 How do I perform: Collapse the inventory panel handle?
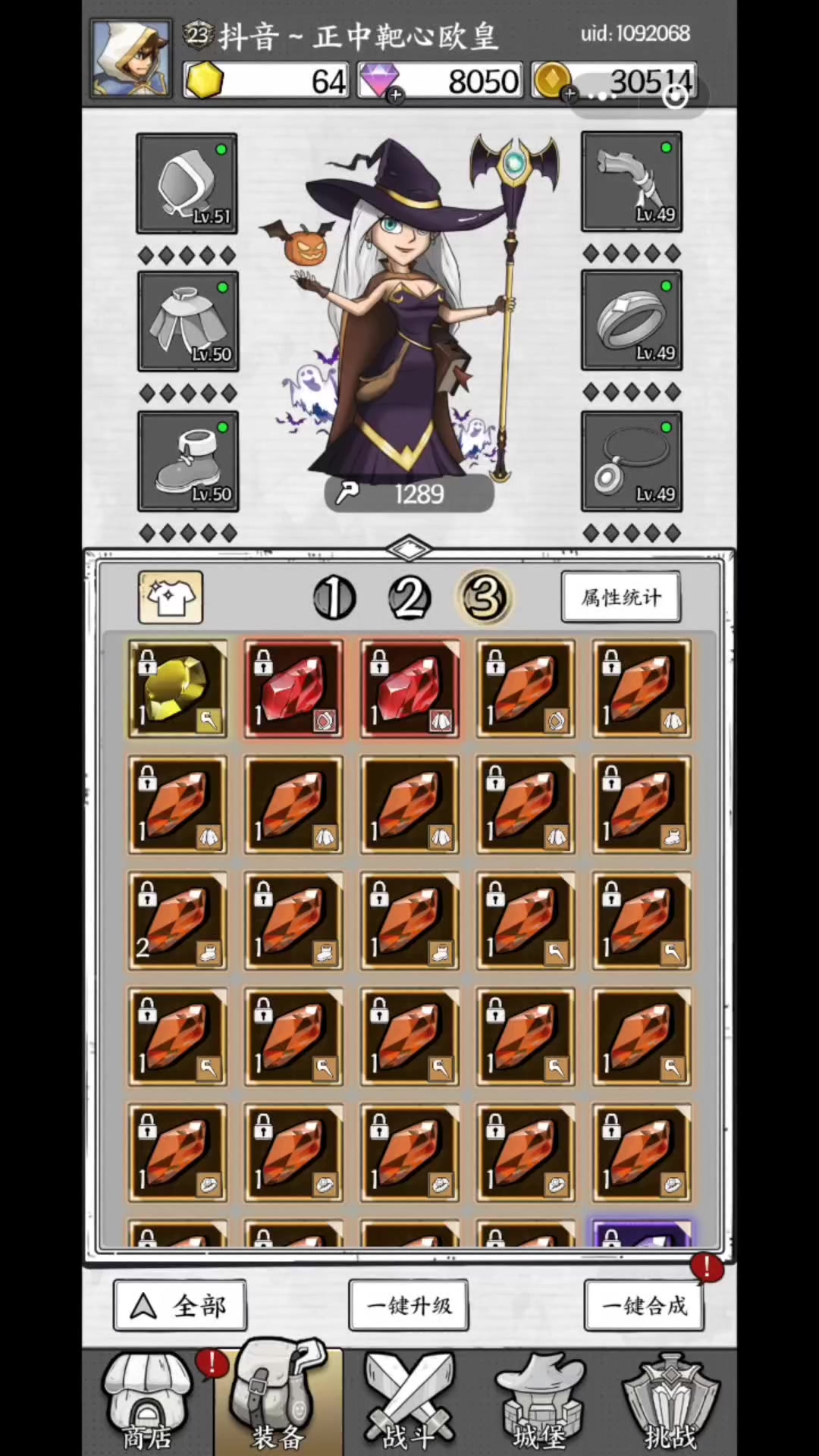[x=409, y=548]
